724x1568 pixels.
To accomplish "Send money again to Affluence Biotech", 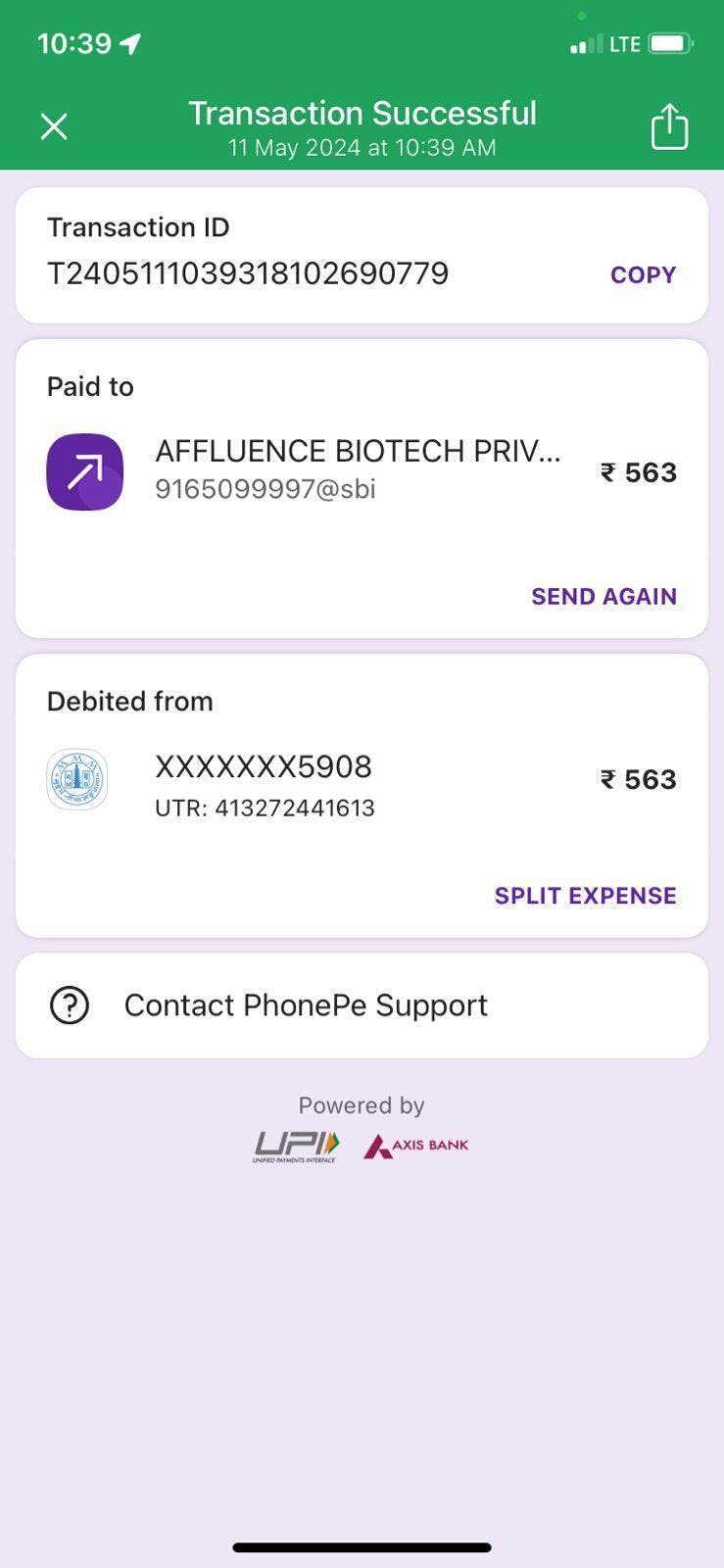I will click(603, 596).
